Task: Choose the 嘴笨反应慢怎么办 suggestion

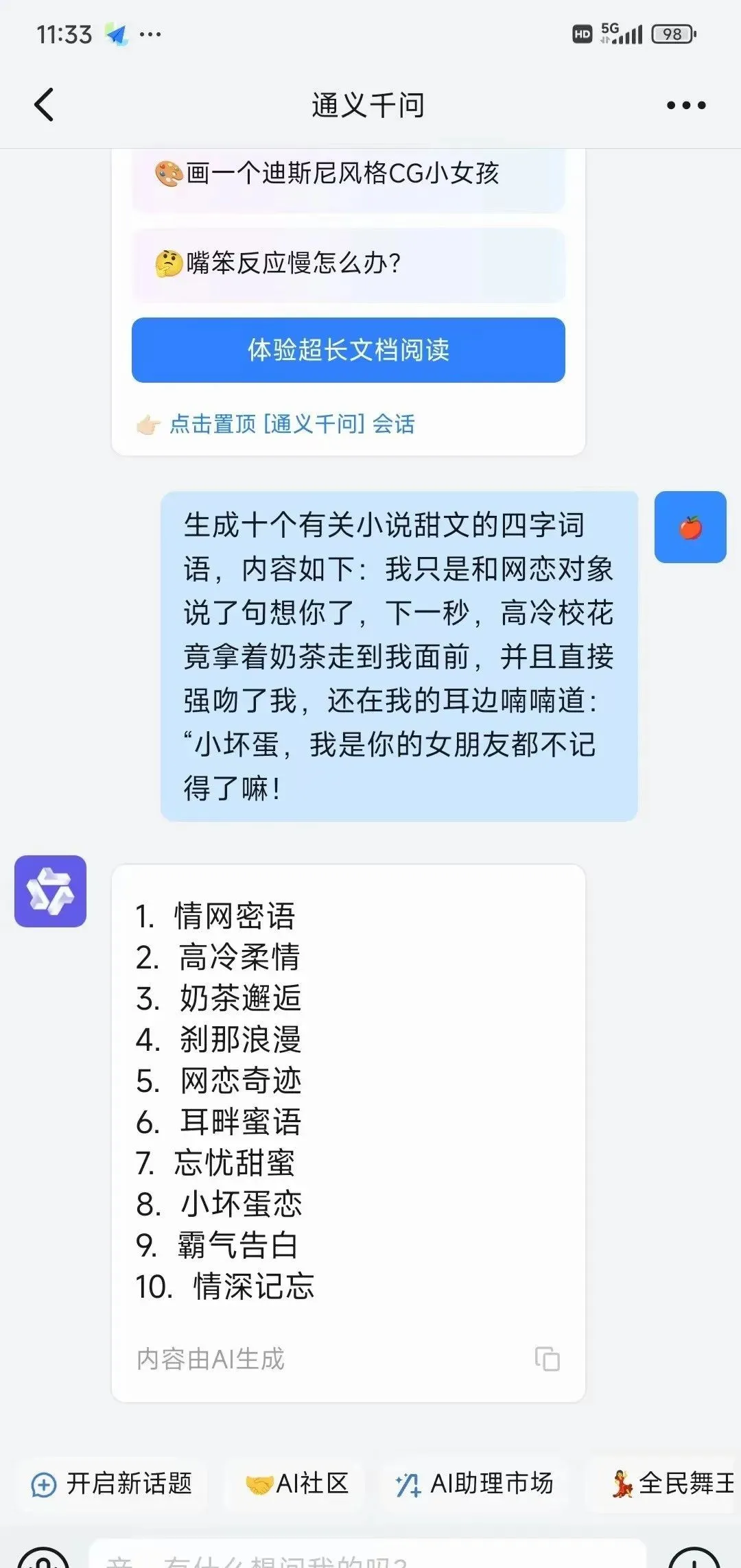Action: tap(348, 263)
